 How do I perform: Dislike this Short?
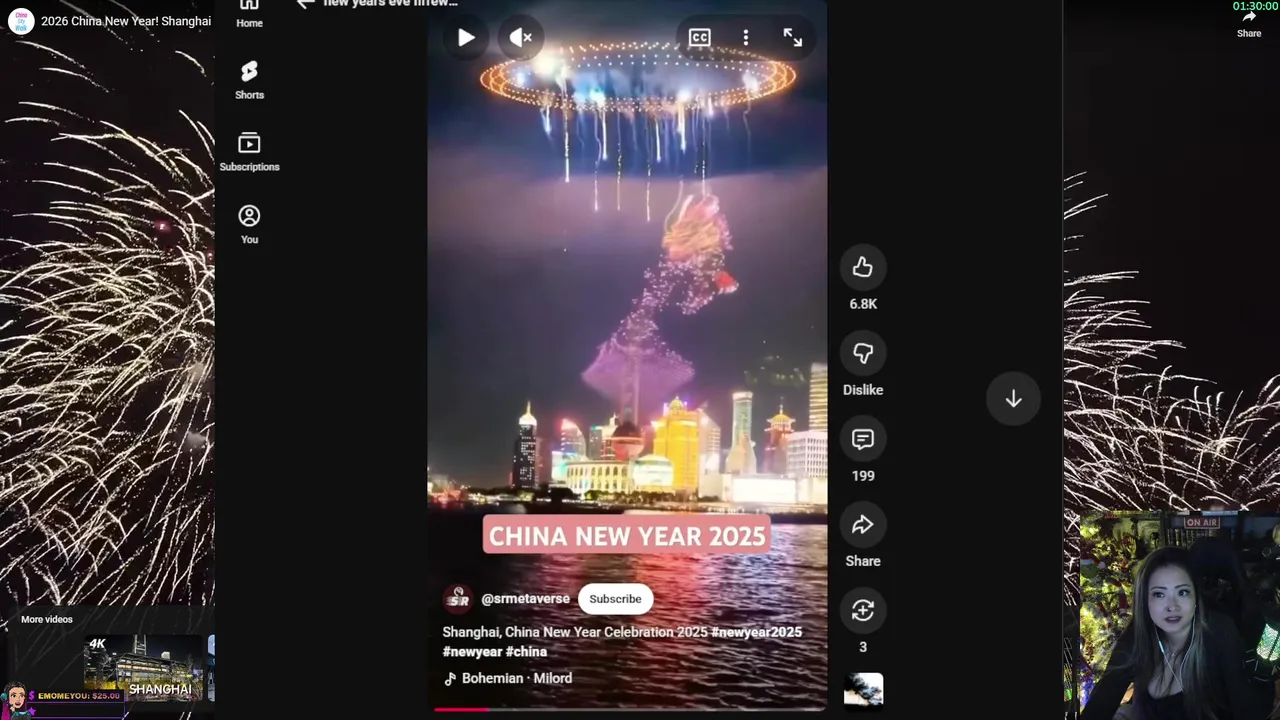point(863,354)
